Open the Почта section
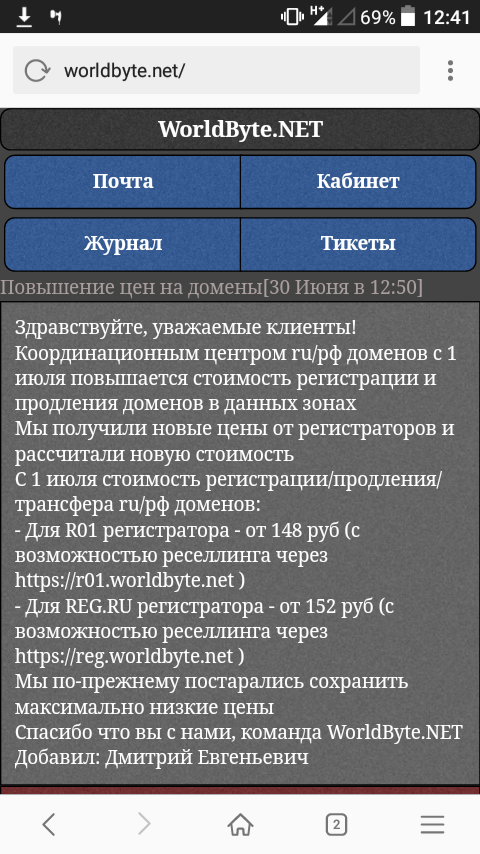The width and height of the screenshot is (480, 854). [123, 181]
